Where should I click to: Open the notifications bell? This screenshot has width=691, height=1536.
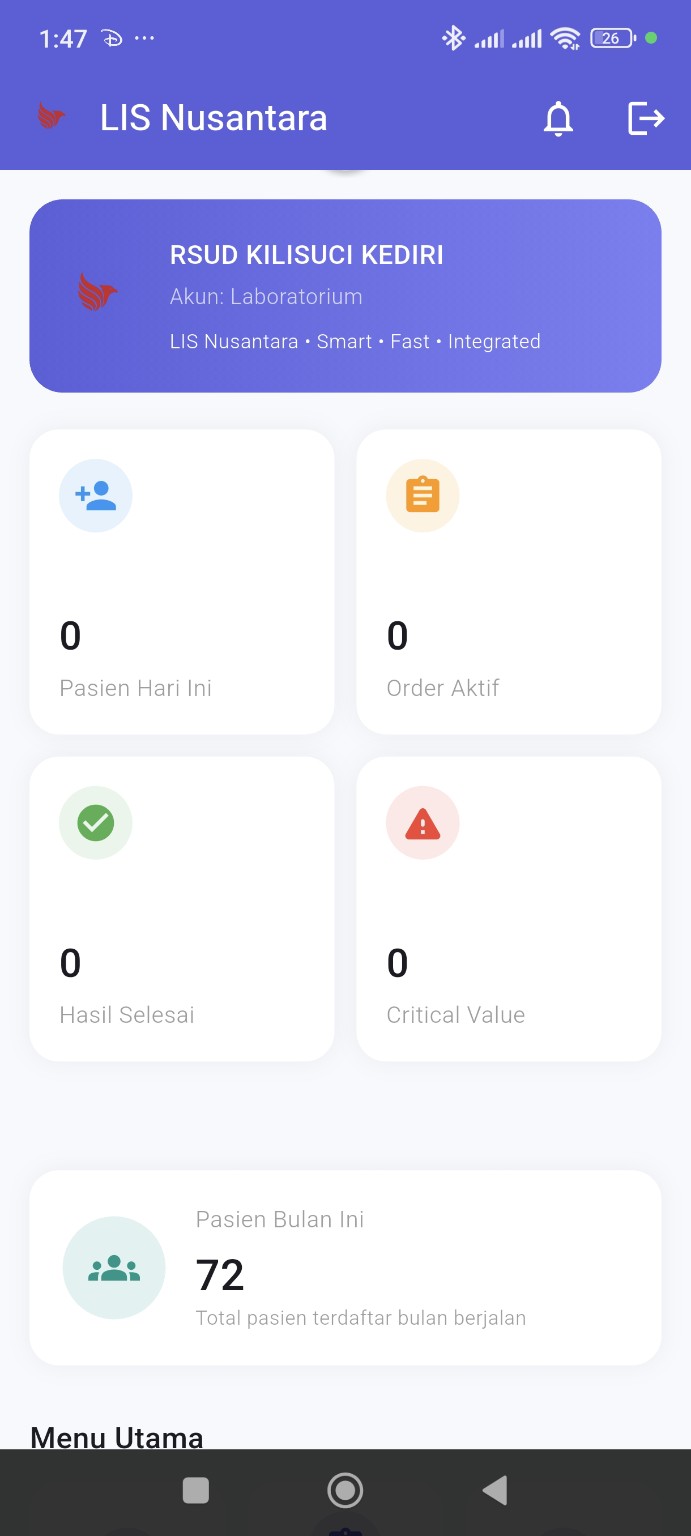(558, 118)
